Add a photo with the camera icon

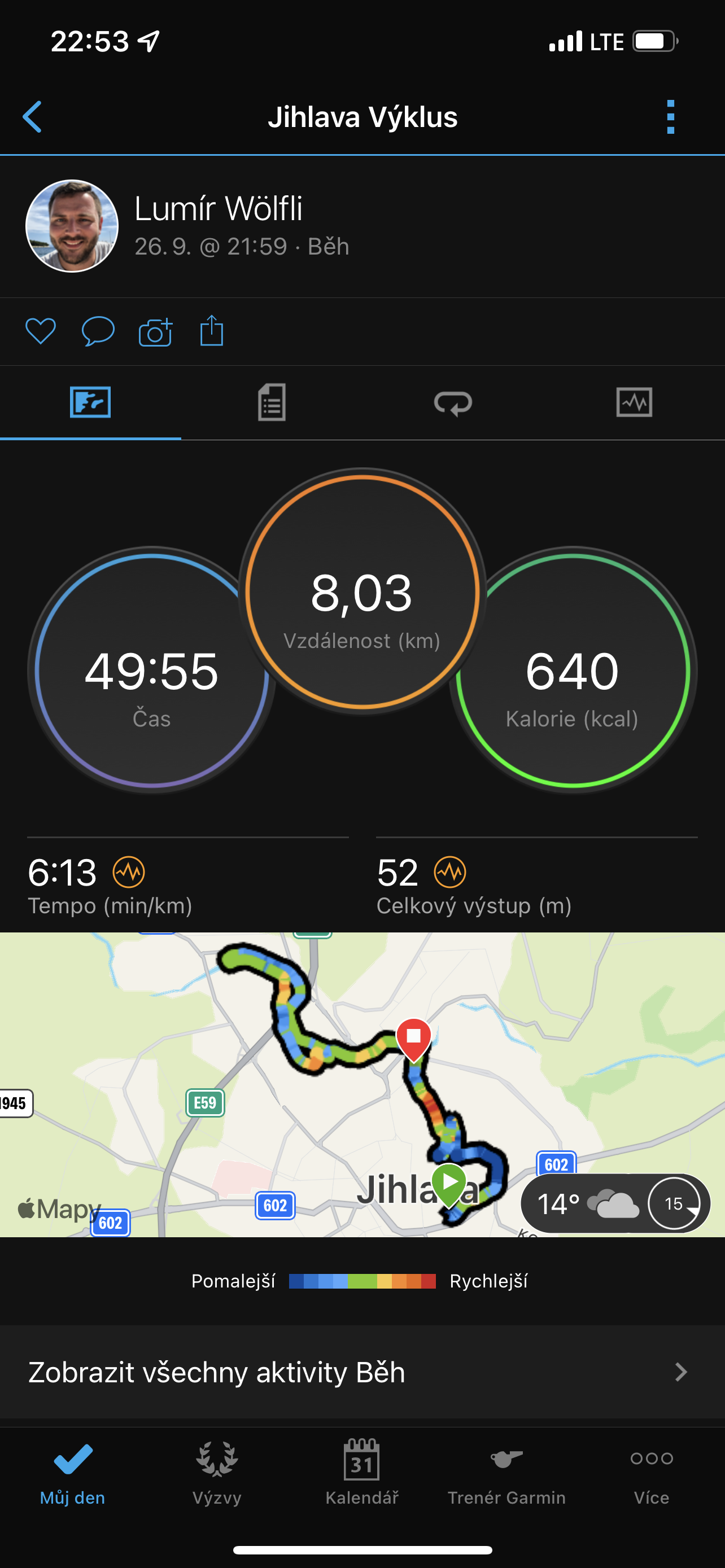point(155,332)
